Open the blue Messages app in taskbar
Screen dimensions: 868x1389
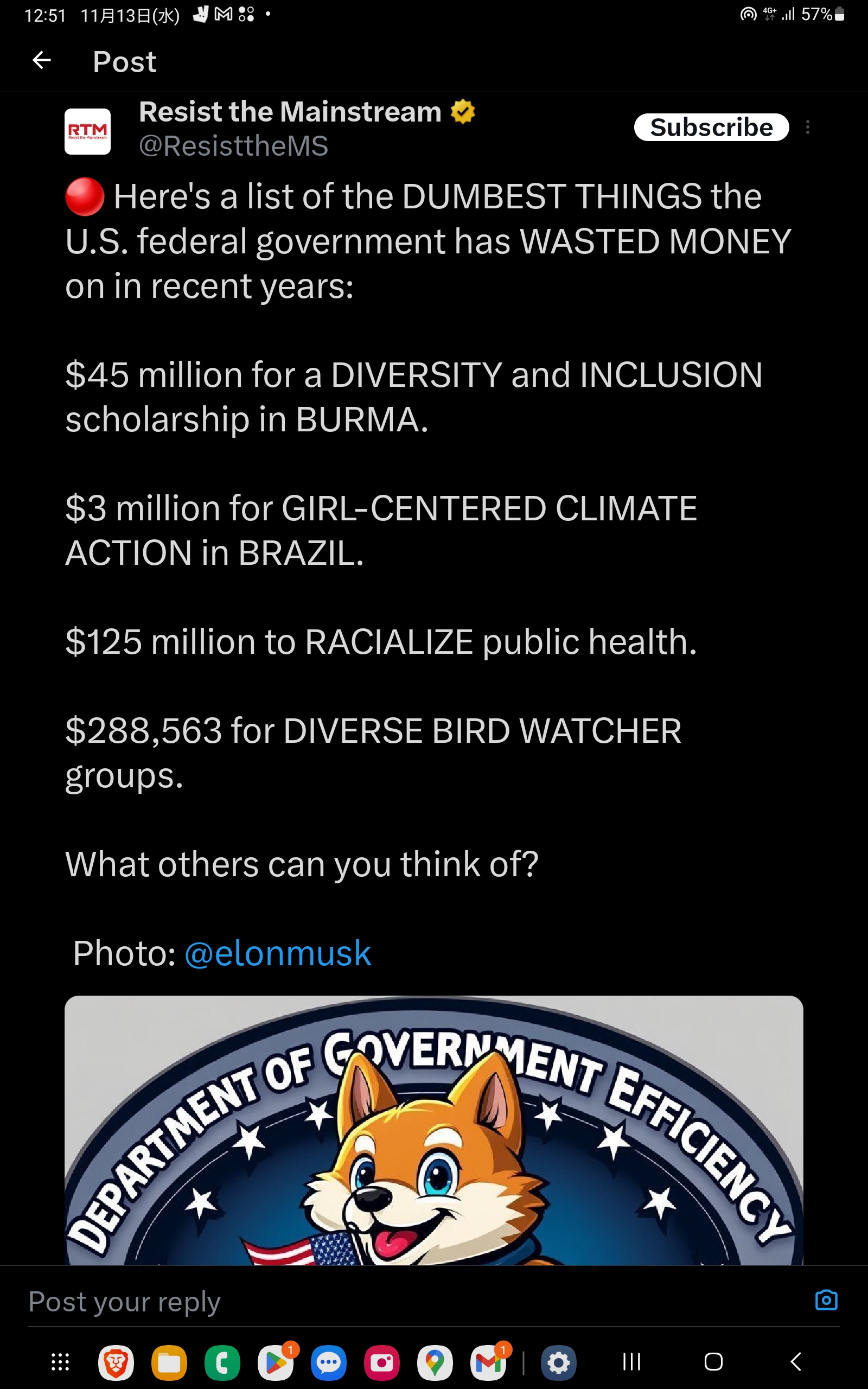[328, 1362]
